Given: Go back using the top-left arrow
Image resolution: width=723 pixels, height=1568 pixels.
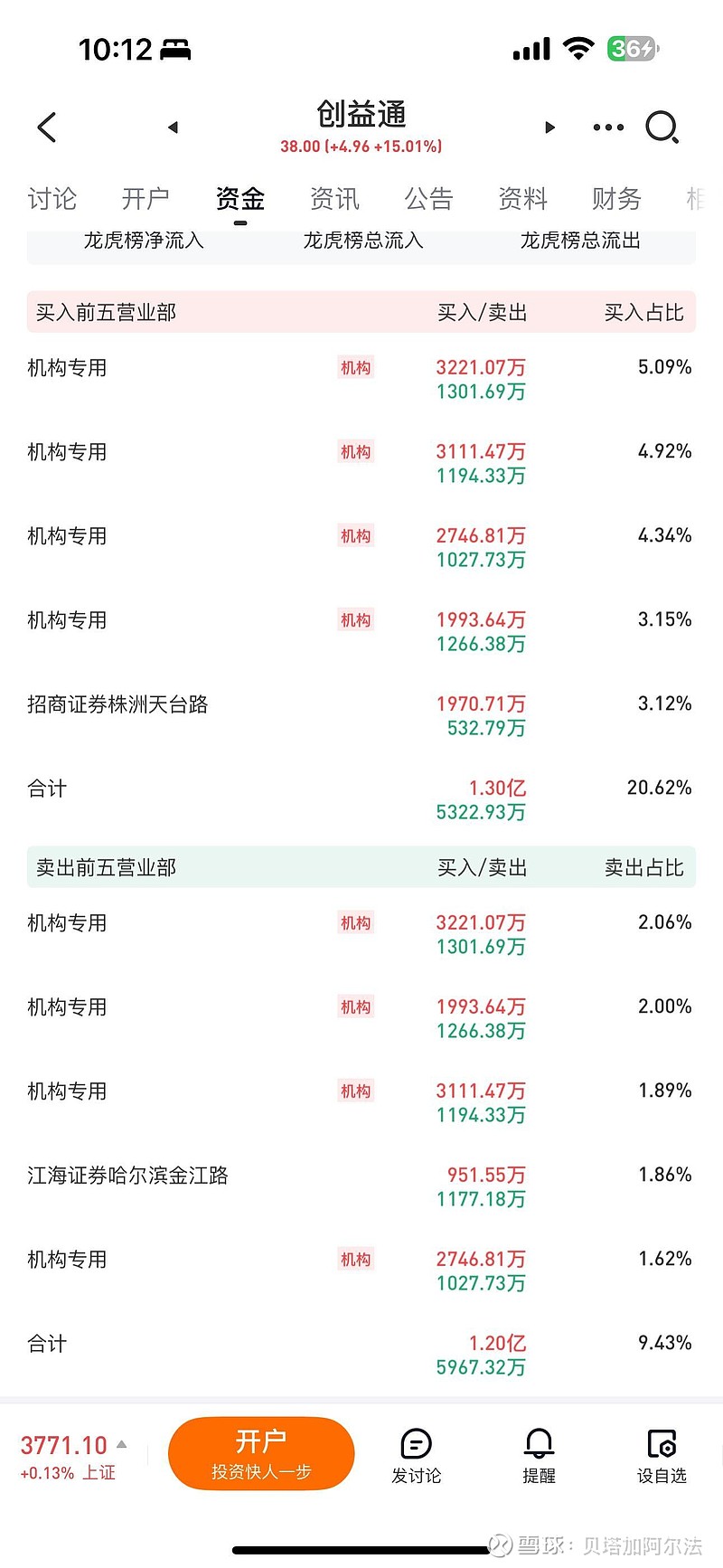Looking at the screenshot, I should click(47, 128).
